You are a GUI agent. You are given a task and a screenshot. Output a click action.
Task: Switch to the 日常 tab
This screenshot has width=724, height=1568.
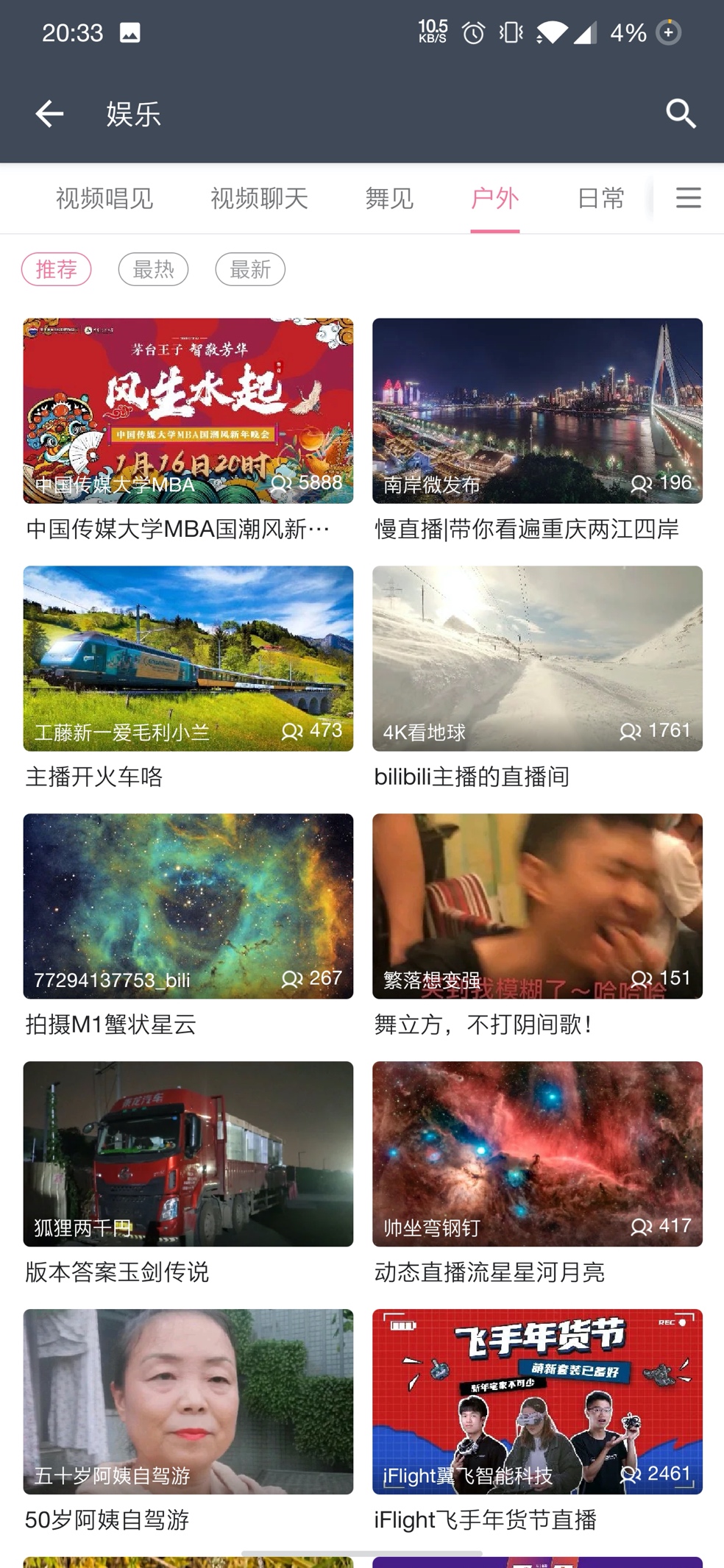click(x=600, y=199)
